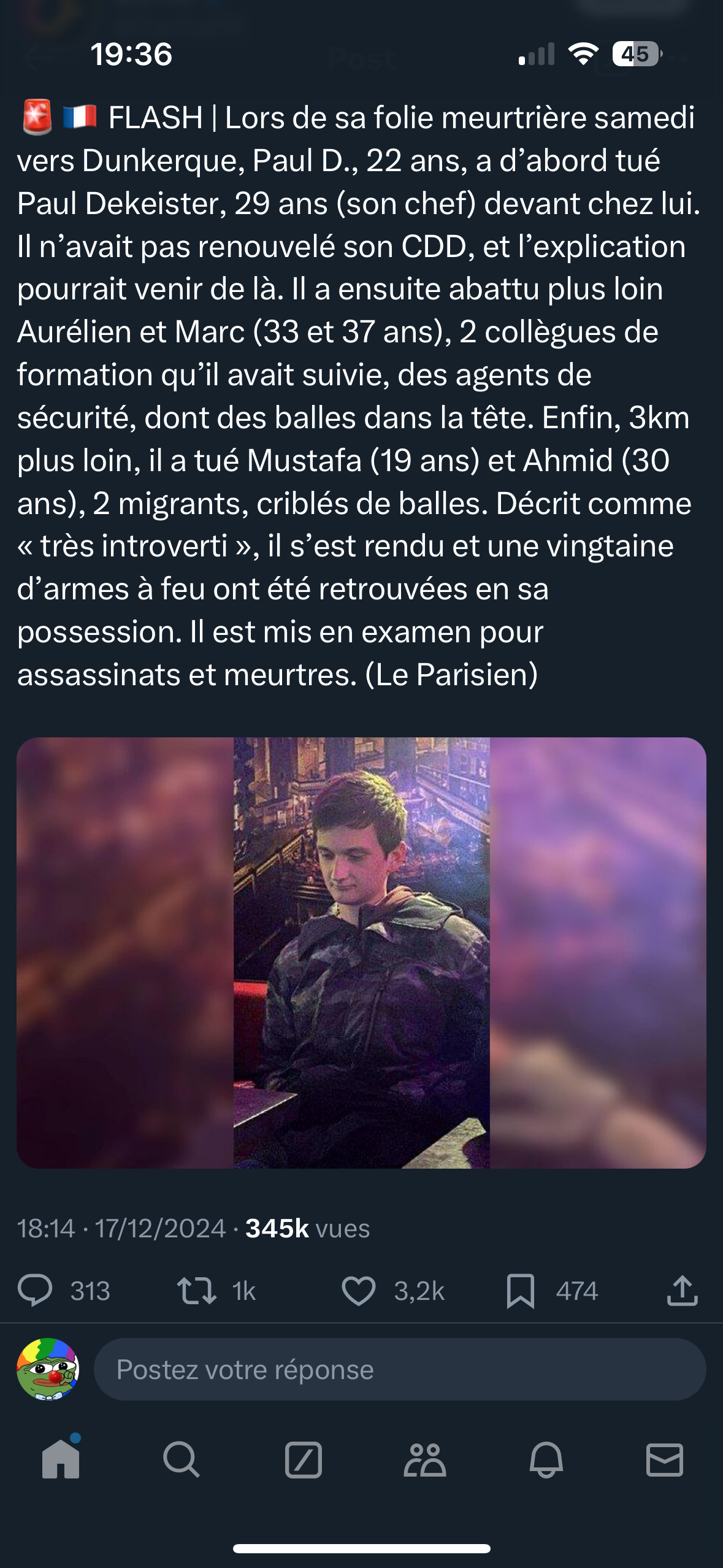
Task: Repost this tweet
Action: [x=196, y=1290]
